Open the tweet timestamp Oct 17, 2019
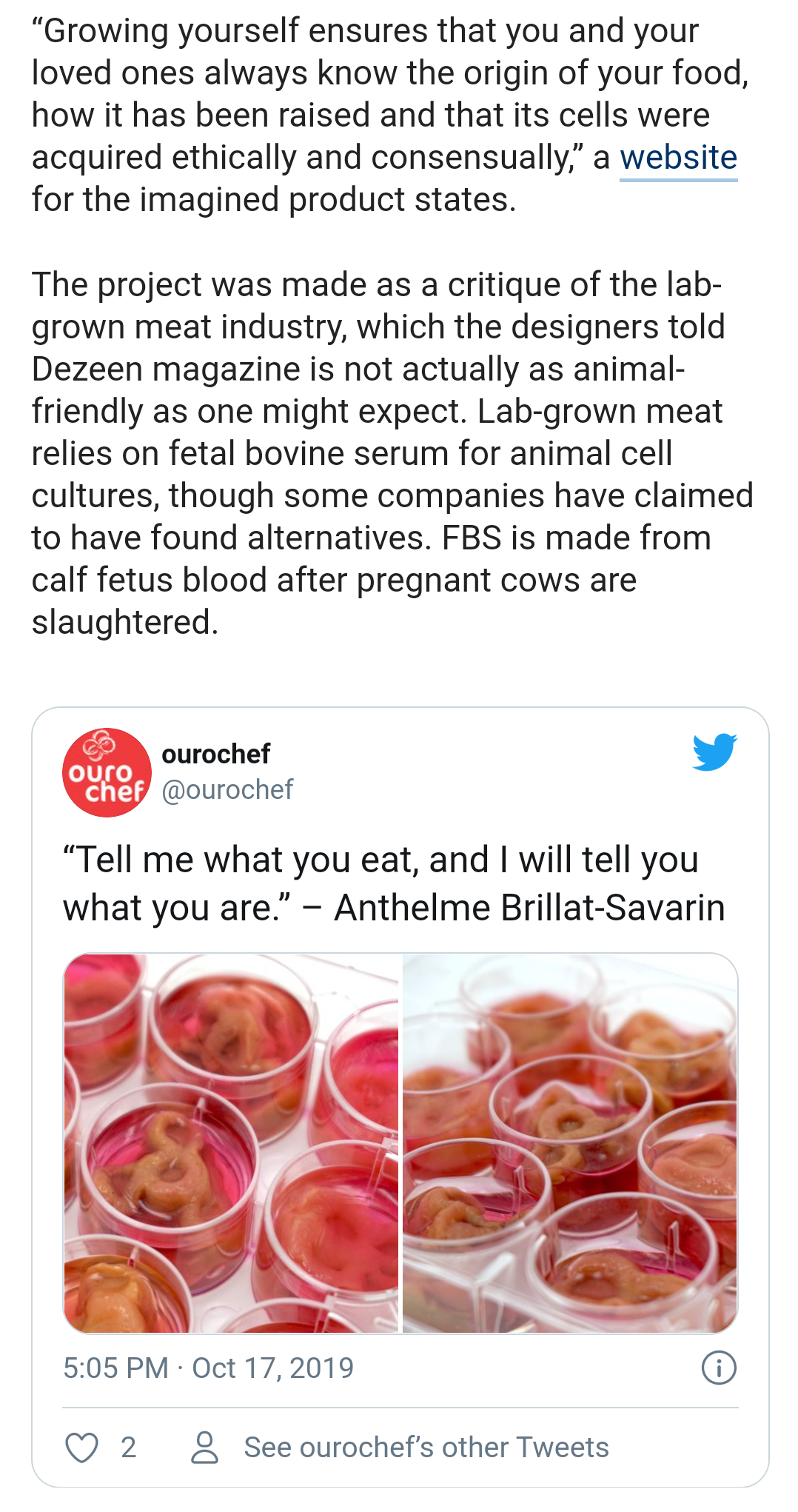 209,1368
